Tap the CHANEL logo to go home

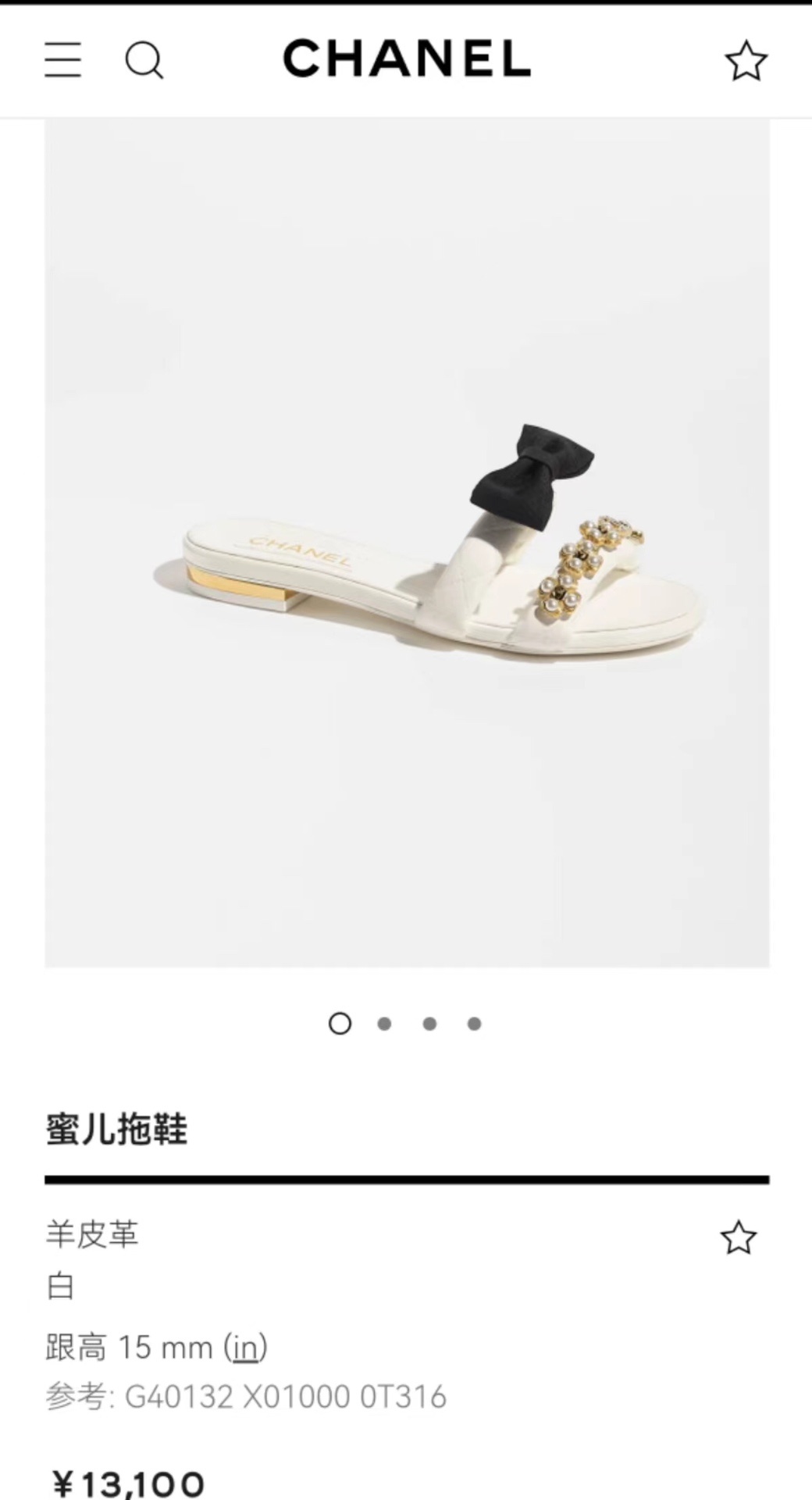tap(407, 59)
